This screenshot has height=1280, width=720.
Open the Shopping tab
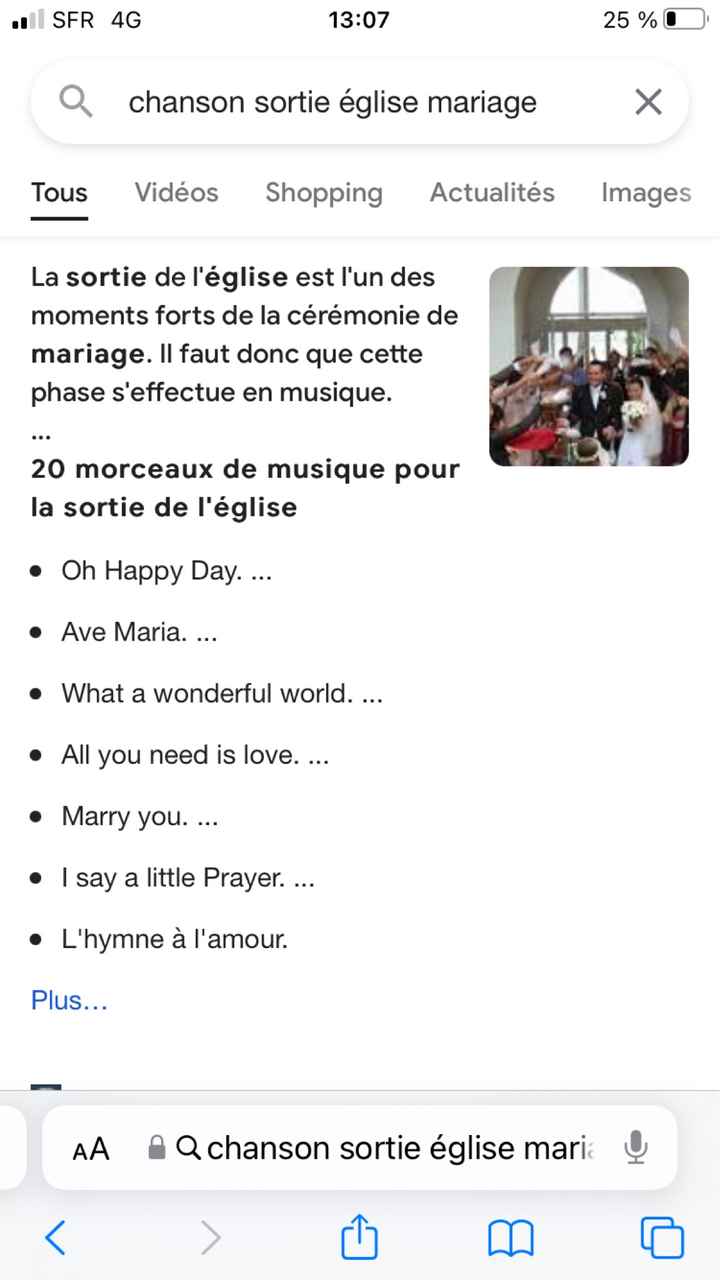click(324, 193)
